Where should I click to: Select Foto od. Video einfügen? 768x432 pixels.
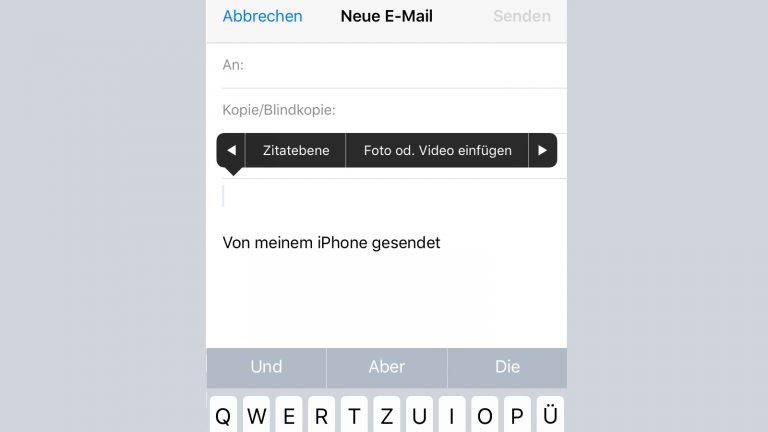pos(437,150)
